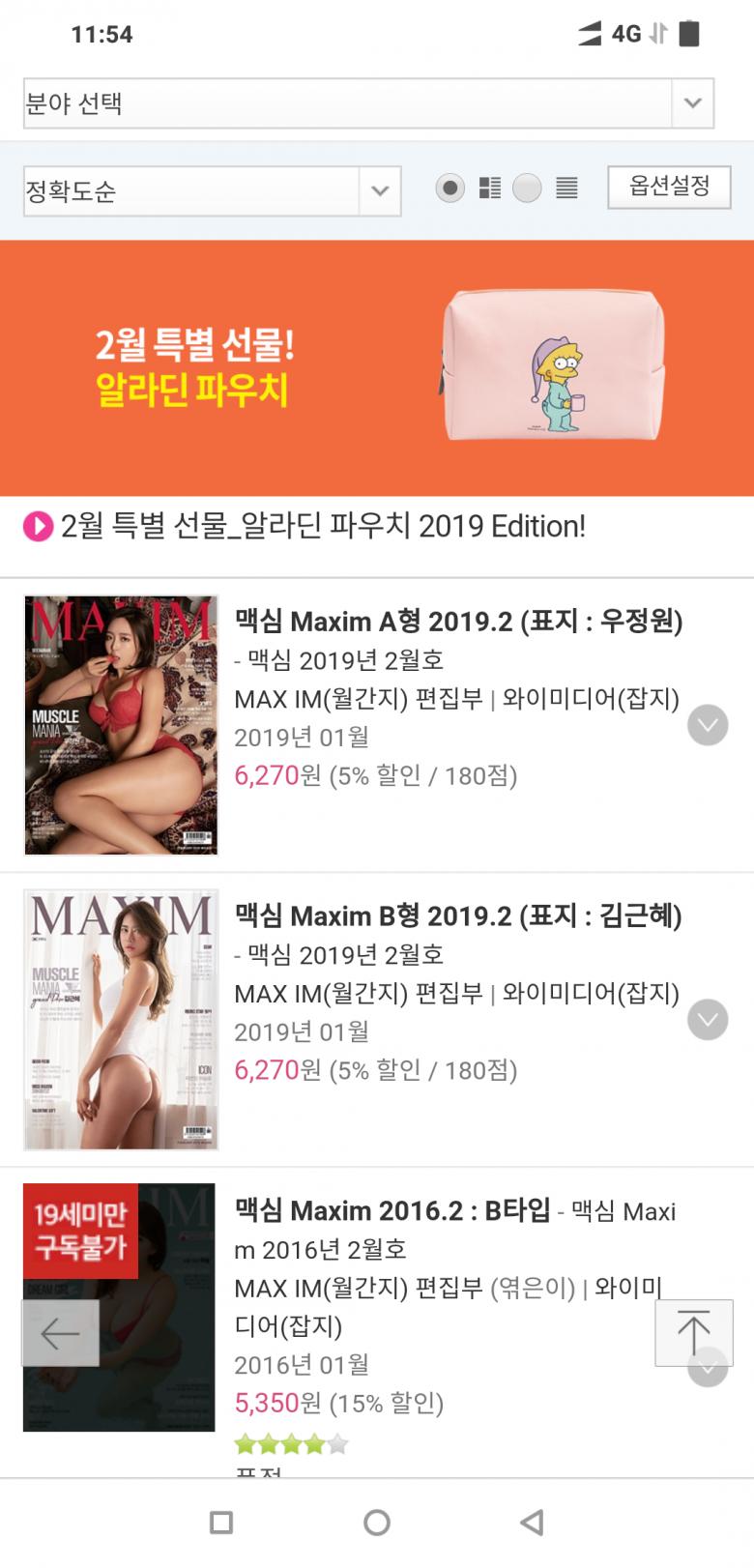
Task: Open the 맥심 Maxim 2016.2 B타입 title
Action: pyautogui.click(x=392, y=1210)
